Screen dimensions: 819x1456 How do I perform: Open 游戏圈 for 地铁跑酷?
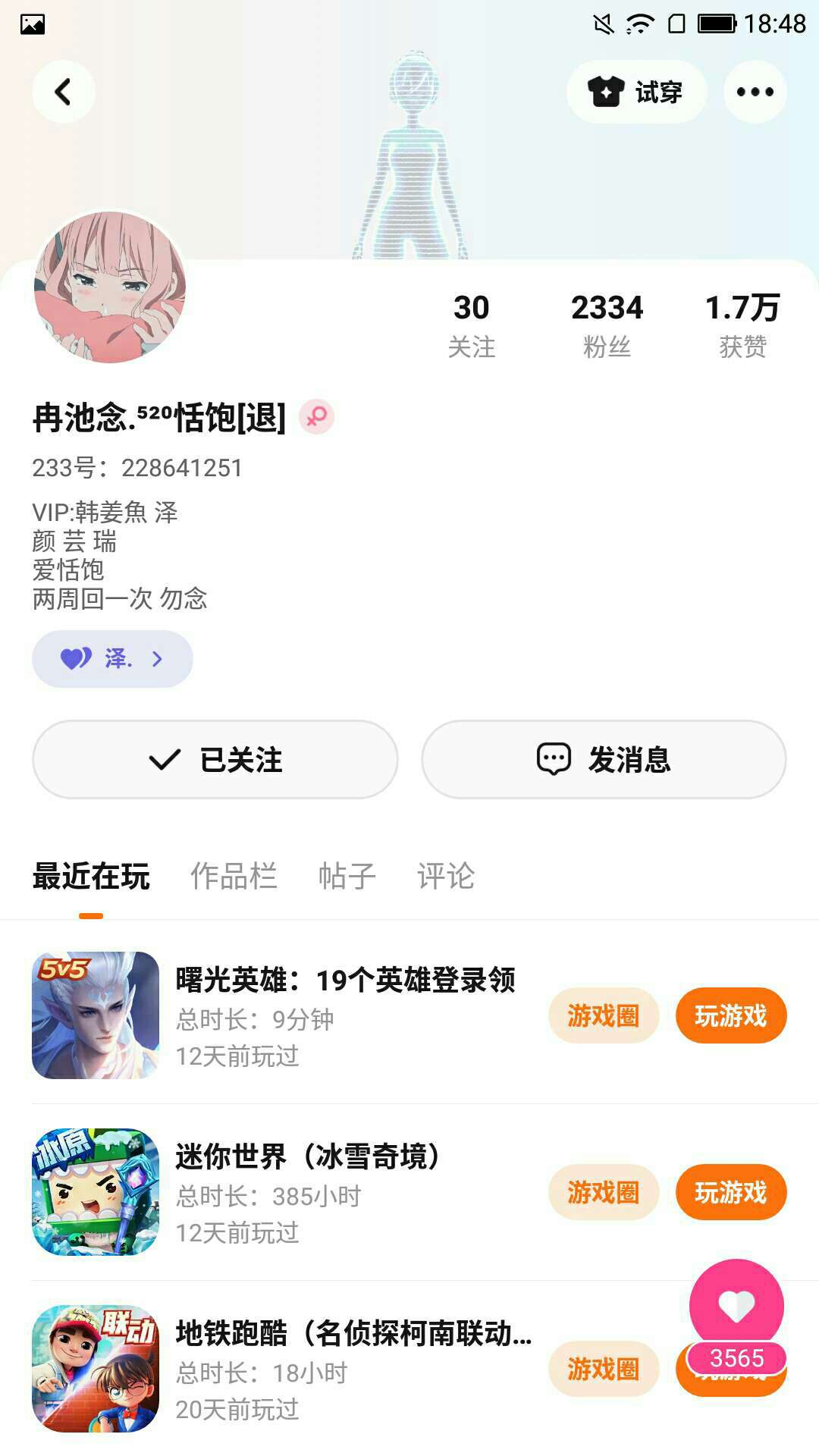pyautogui.click(x=603, y=1369)
